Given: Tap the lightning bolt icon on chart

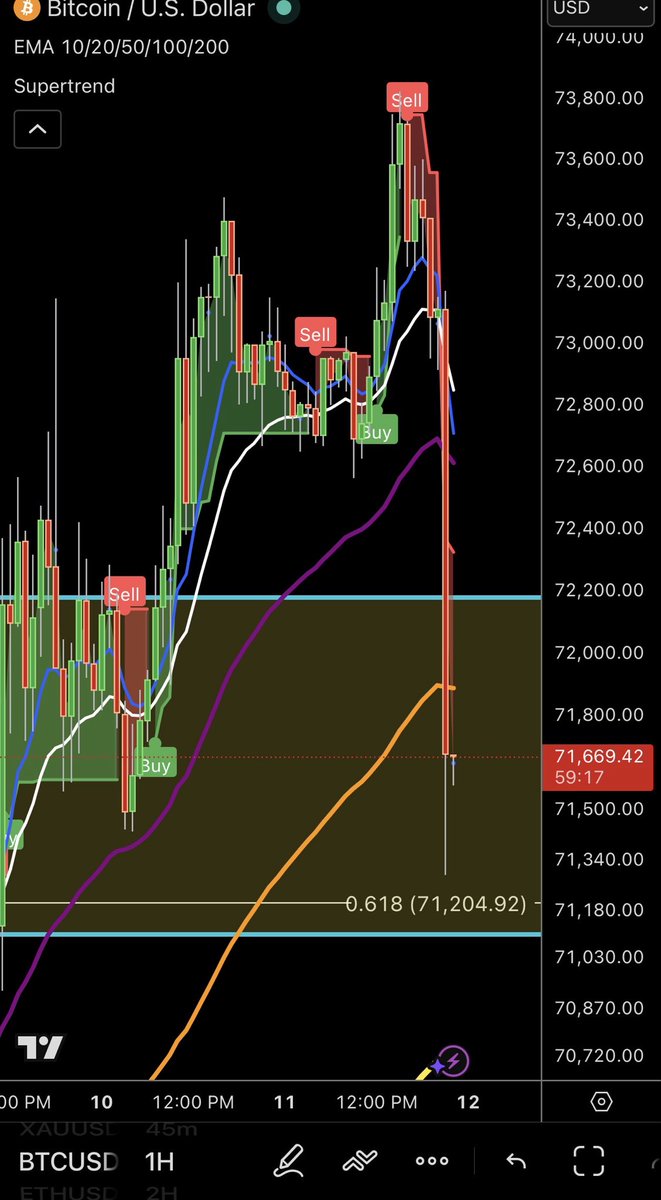Looking at the screenshot, I should coord(455,1061).
